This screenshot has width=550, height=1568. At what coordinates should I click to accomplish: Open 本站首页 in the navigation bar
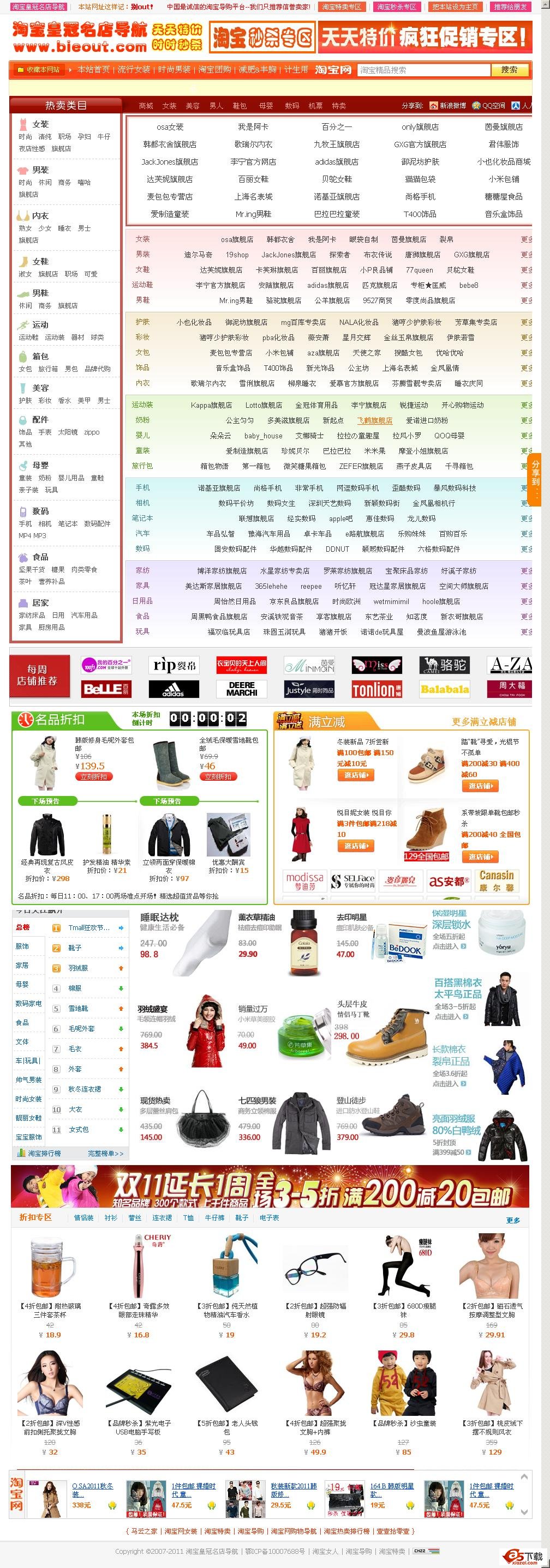(93, 69)
